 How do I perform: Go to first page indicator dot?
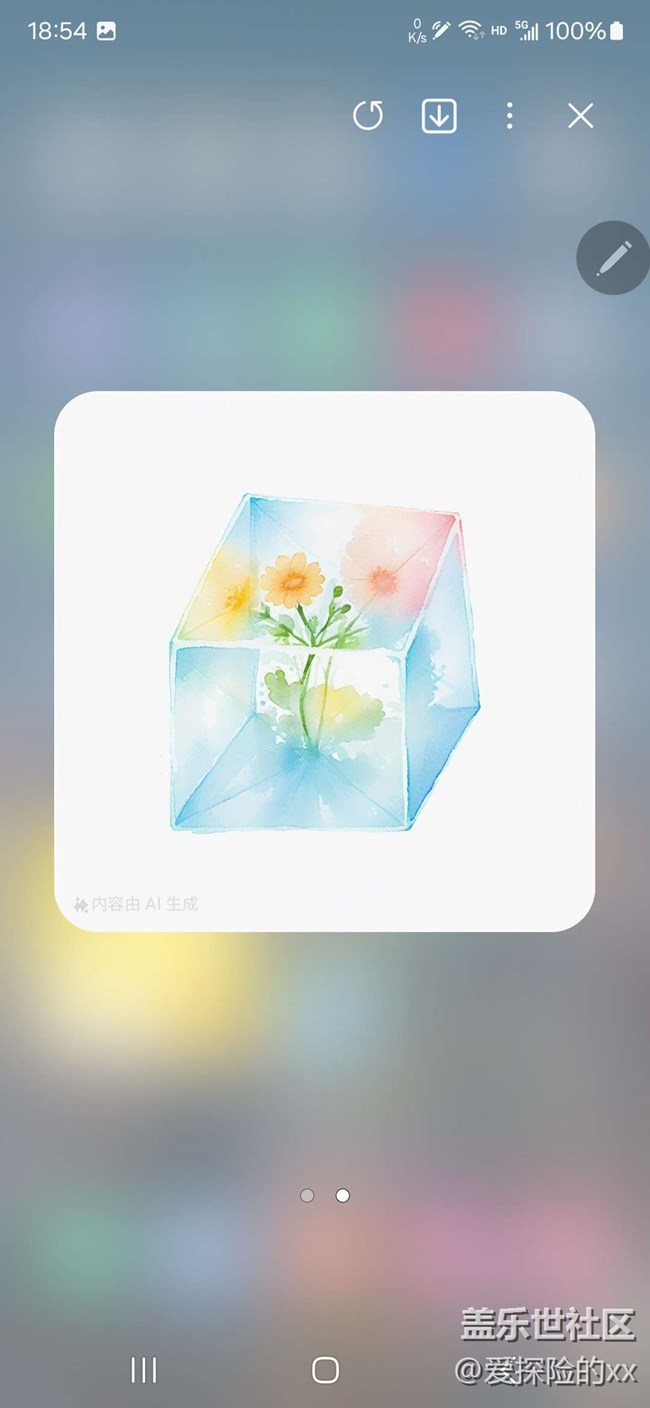click(x=307, y=1195)
